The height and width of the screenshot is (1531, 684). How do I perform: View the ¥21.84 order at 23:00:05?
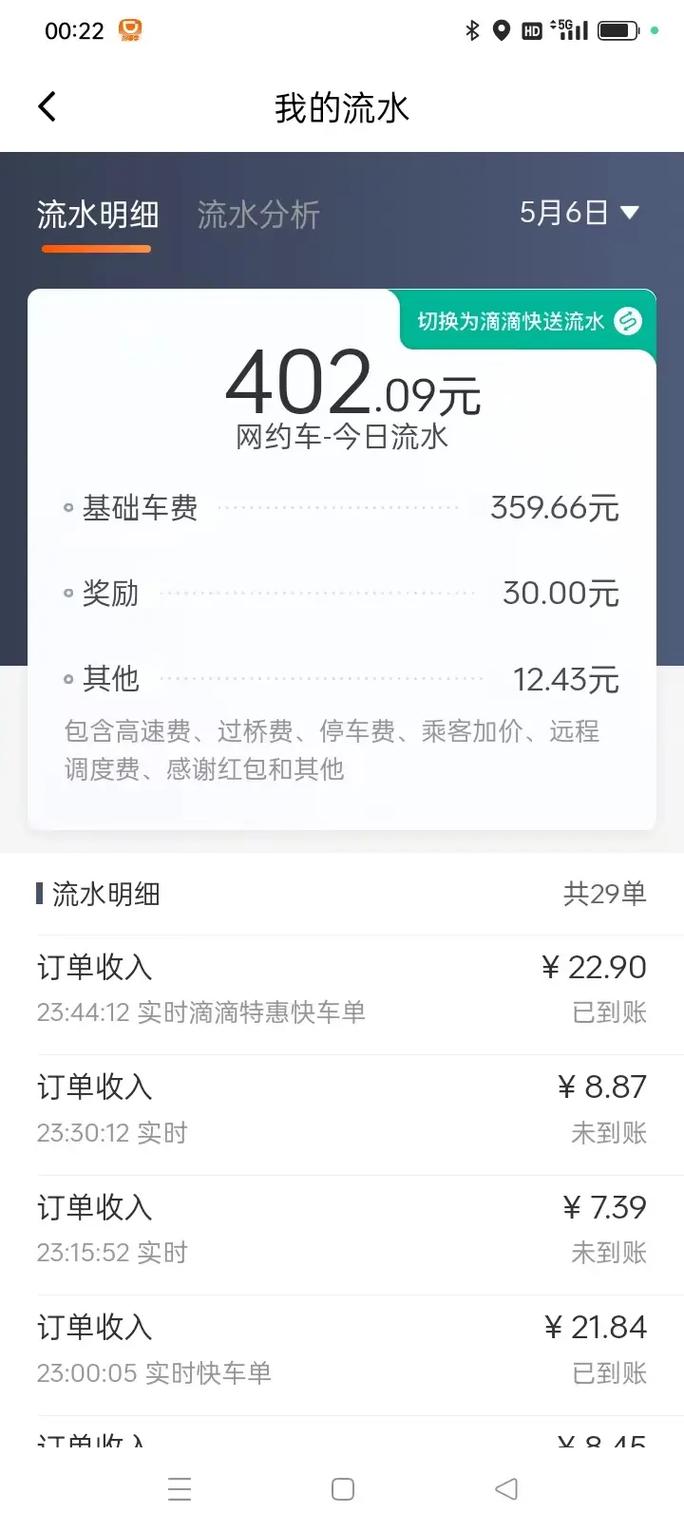342,1348
